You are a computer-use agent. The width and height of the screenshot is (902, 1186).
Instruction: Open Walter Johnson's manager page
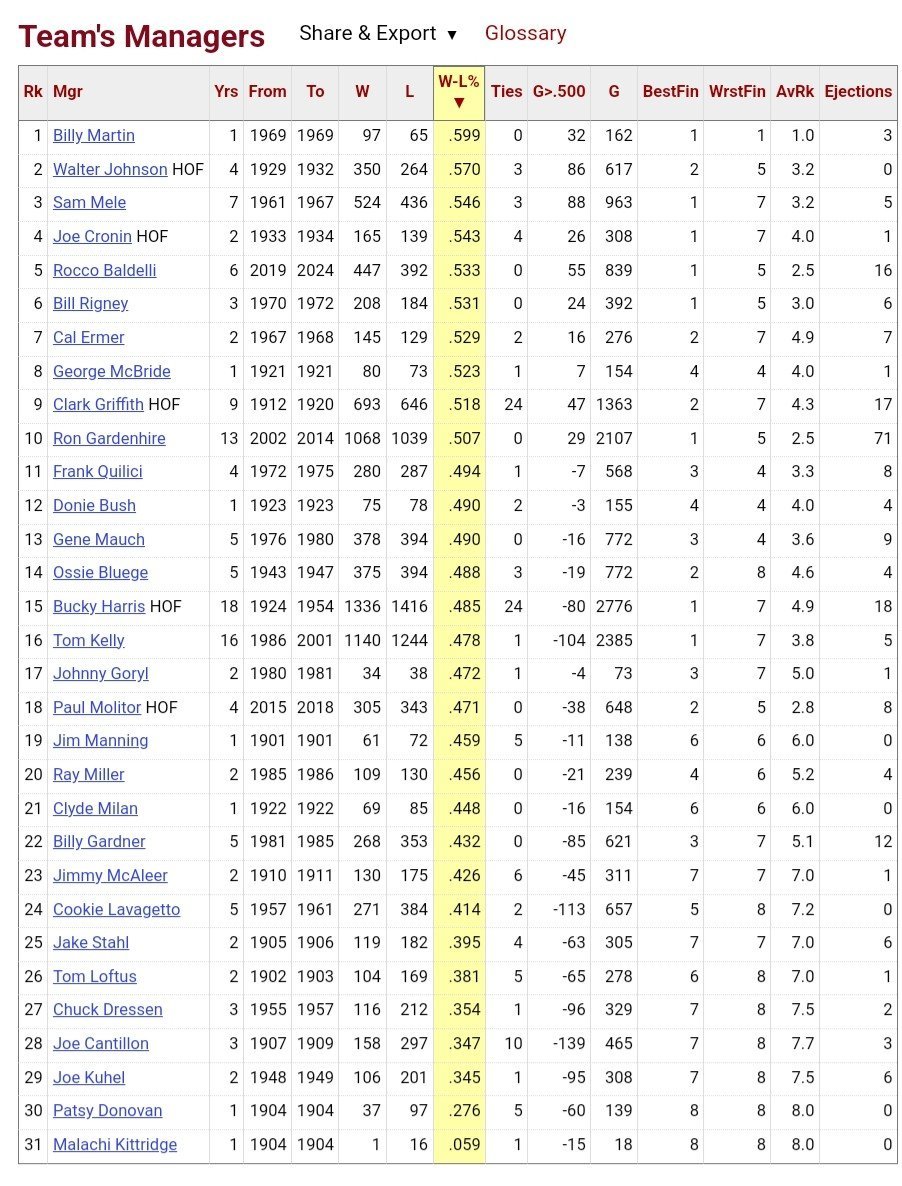(x=110, y=170)
